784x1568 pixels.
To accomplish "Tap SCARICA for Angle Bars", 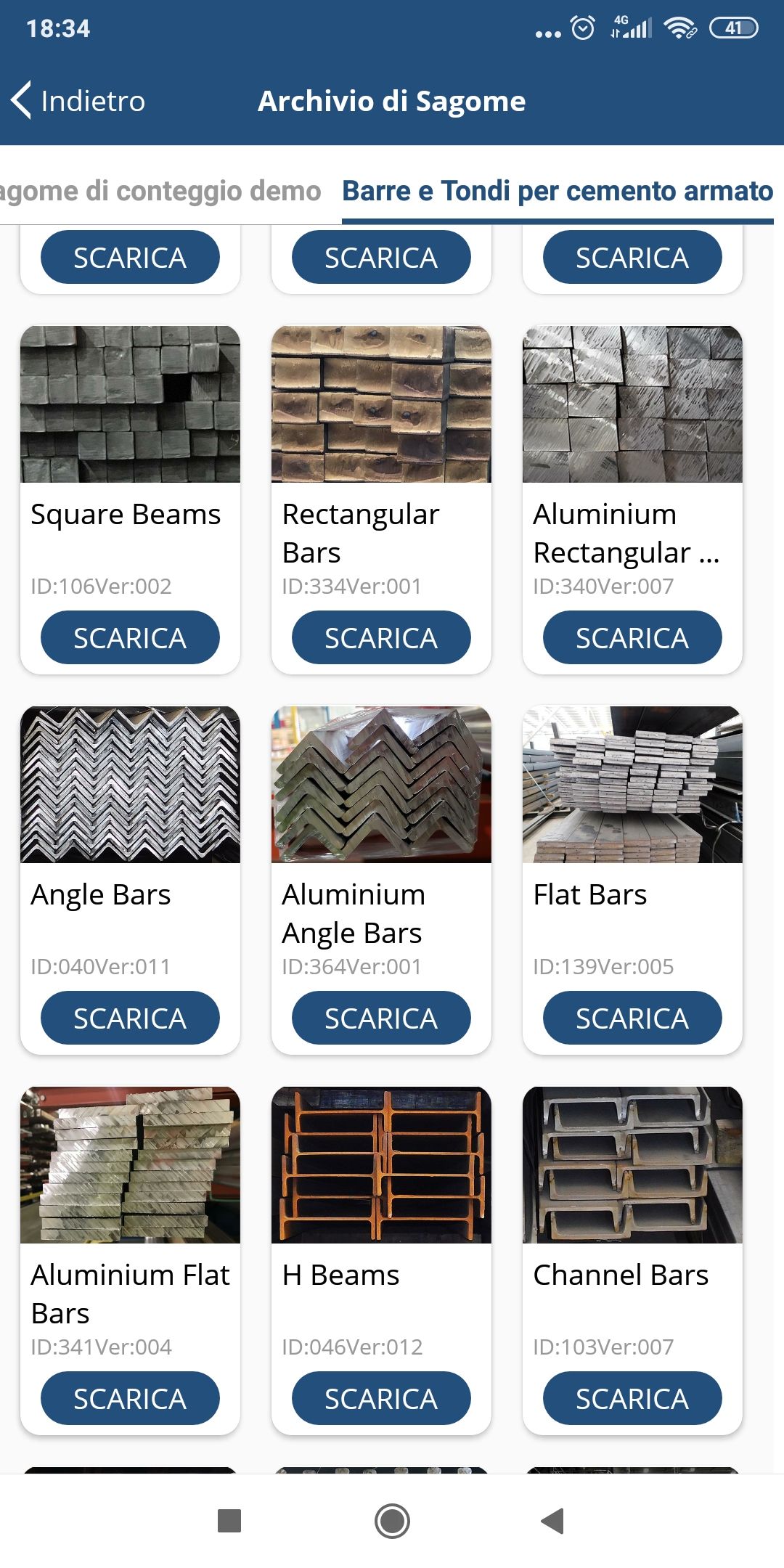I will coord(130,1018).
